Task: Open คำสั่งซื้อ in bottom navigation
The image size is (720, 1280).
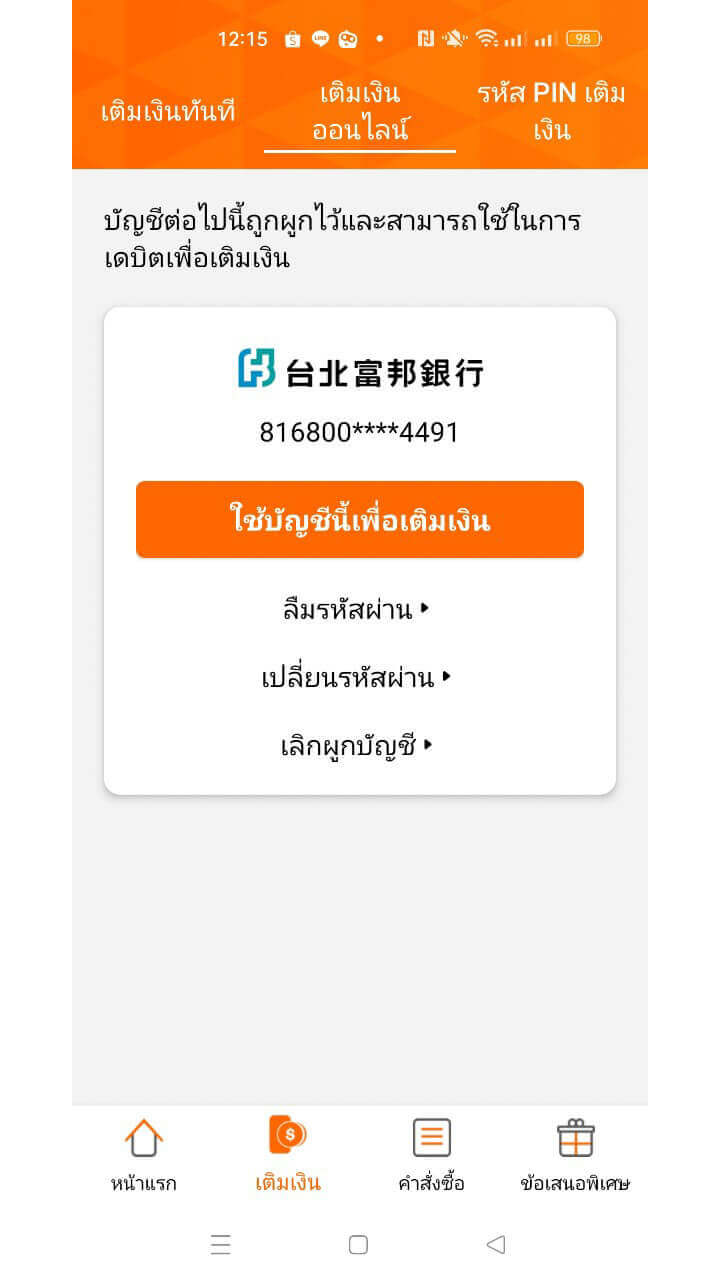Action: pyautogui.click(x=431, y=1156)
